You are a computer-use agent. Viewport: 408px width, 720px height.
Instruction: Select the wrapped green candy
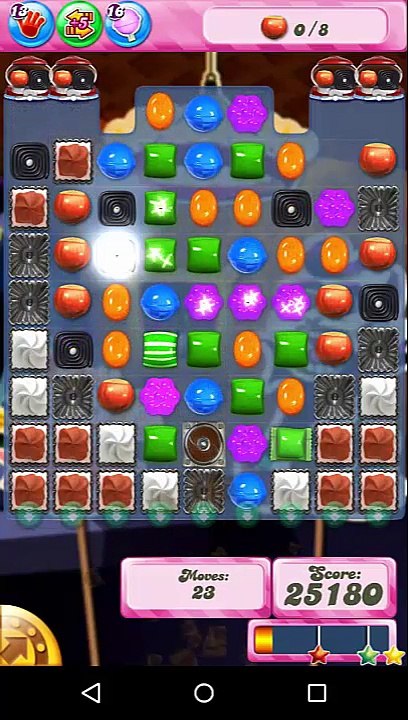pos(291,444)
